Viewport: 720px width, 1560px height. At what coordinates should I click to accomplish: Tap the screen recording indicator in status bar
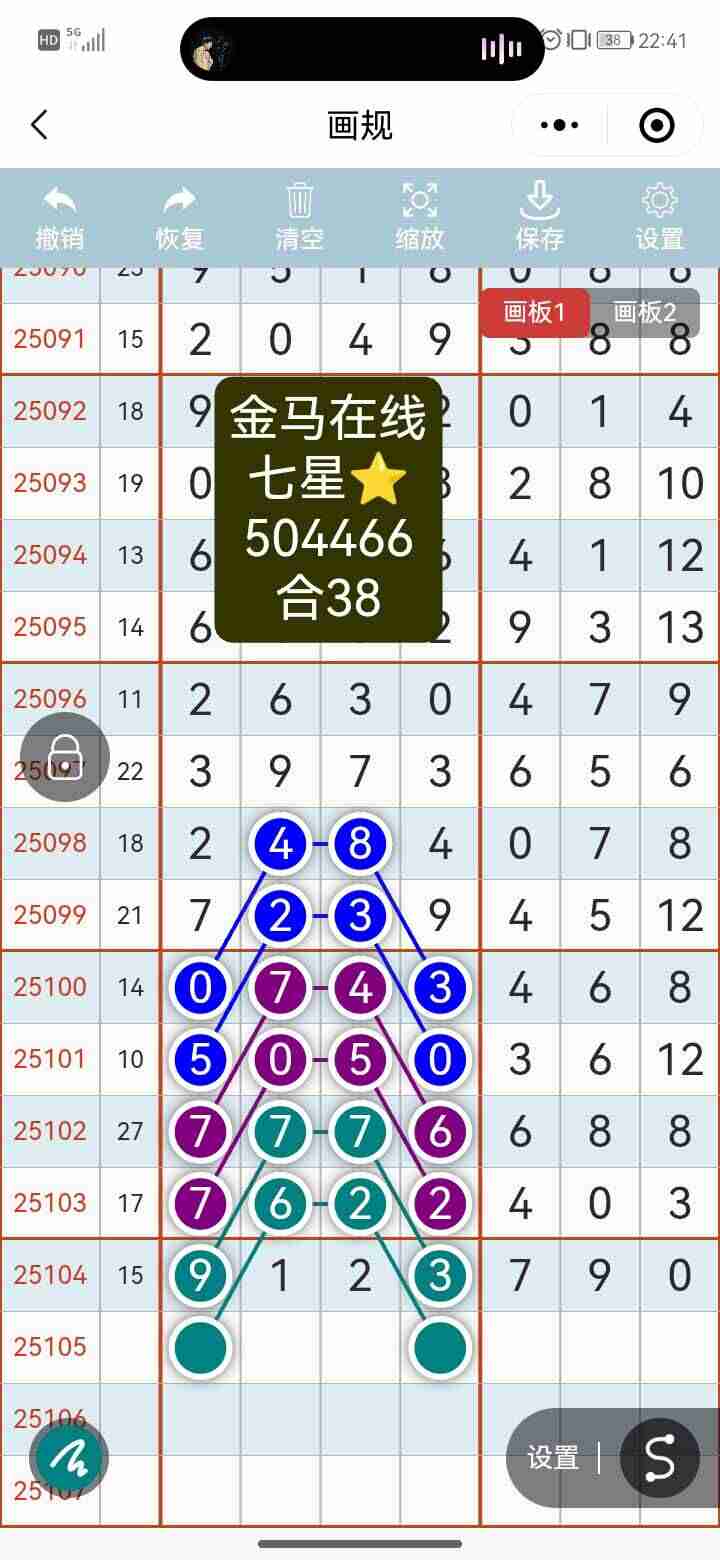(x=501, y=47)
